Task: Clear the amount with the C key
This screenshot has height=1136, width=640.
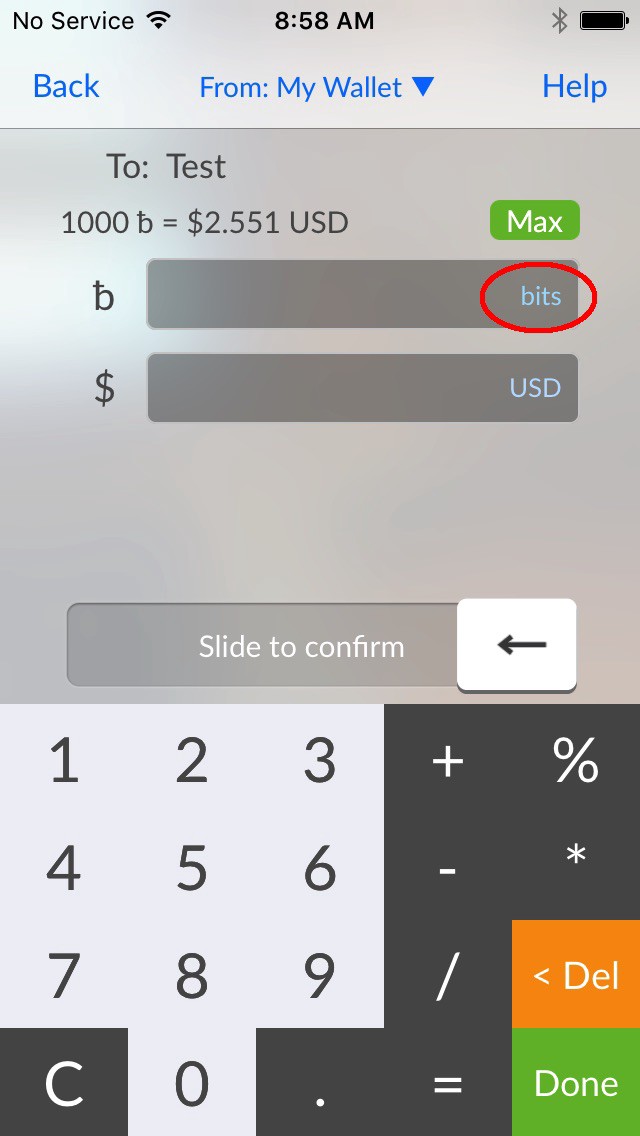Action: coord(64,1083)
